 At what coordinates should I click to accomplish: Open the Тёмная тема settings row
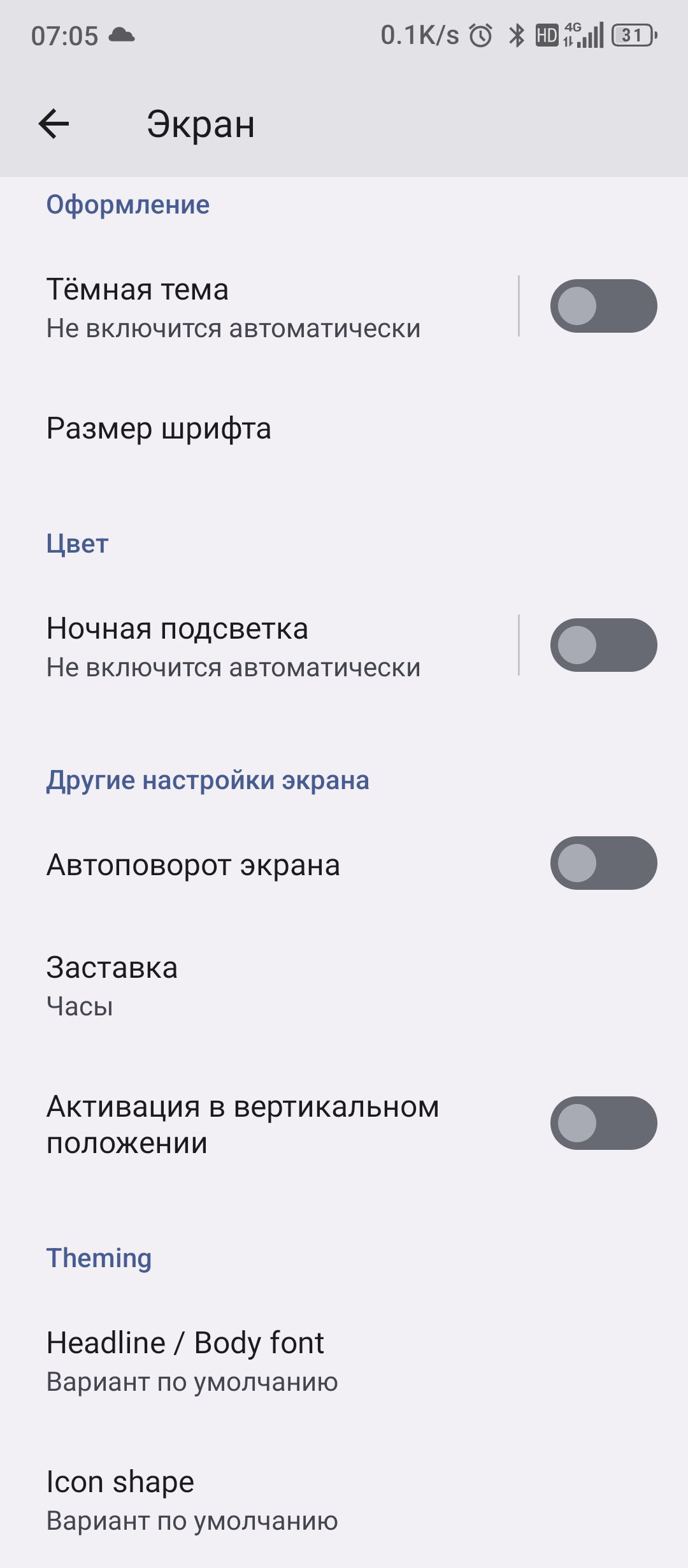(255, 307)
